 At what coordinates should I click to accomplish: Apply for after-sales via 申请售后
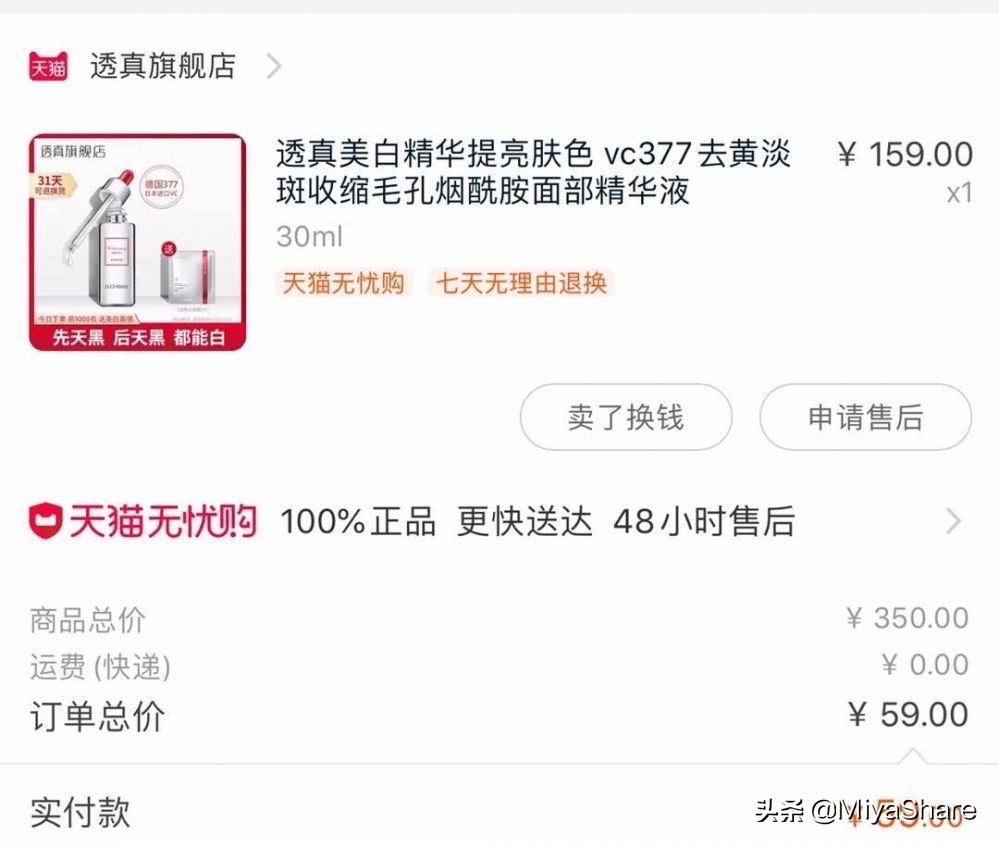pos(865,417)
